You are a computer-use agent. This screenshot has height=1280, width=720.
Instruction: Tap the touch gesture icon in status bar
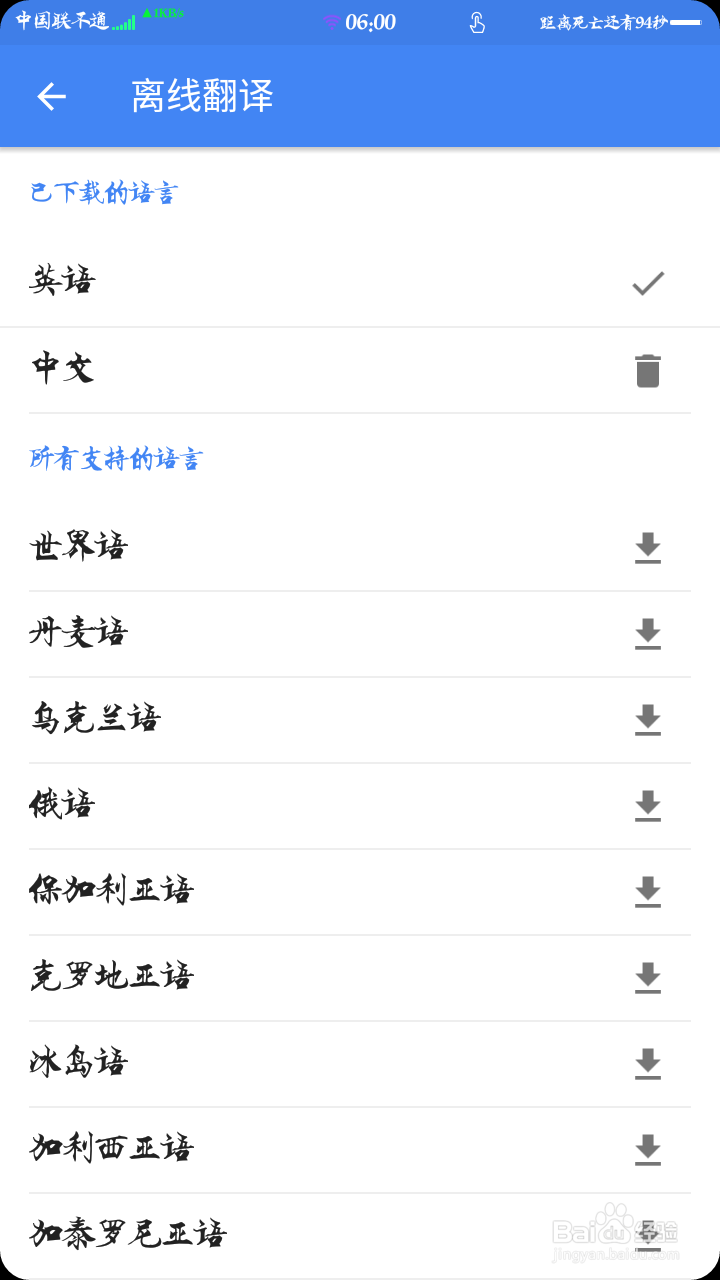tap(477, 21)
